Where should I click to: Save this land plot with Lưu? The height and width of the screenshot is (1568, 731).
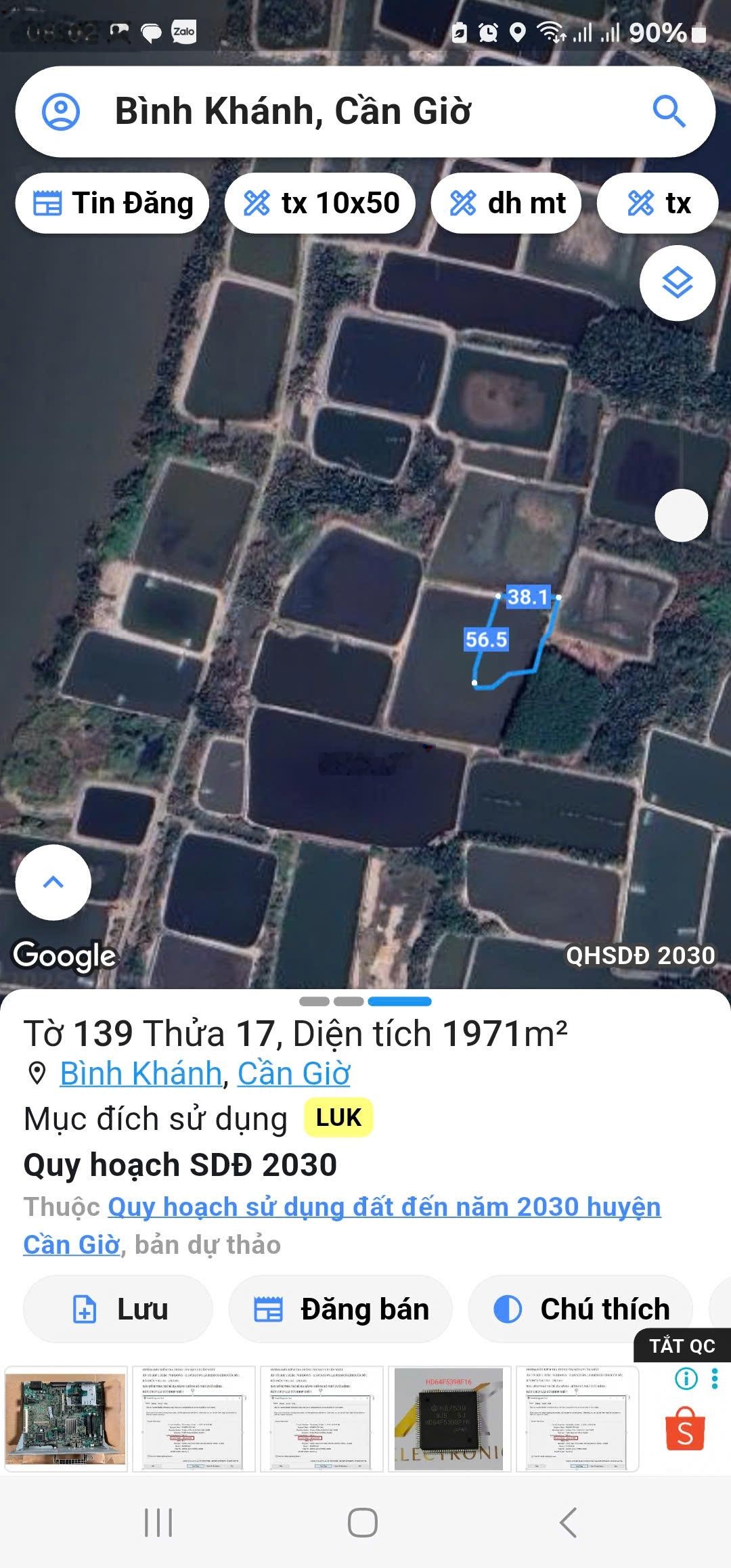pyautogui.click(x=118, y=1309)
